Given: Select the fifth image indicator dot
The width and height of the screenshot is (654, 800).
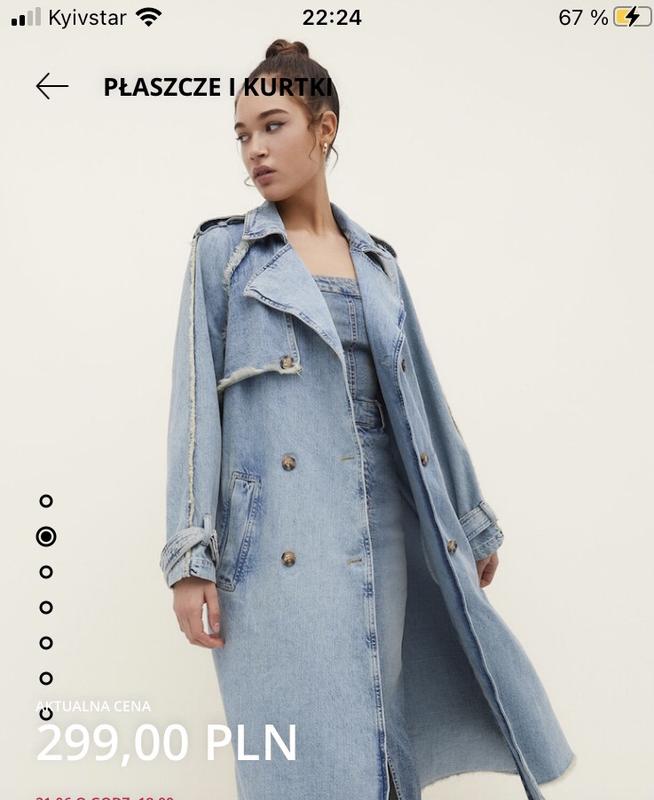Looking at the screenshot, I should click(46, 643).
